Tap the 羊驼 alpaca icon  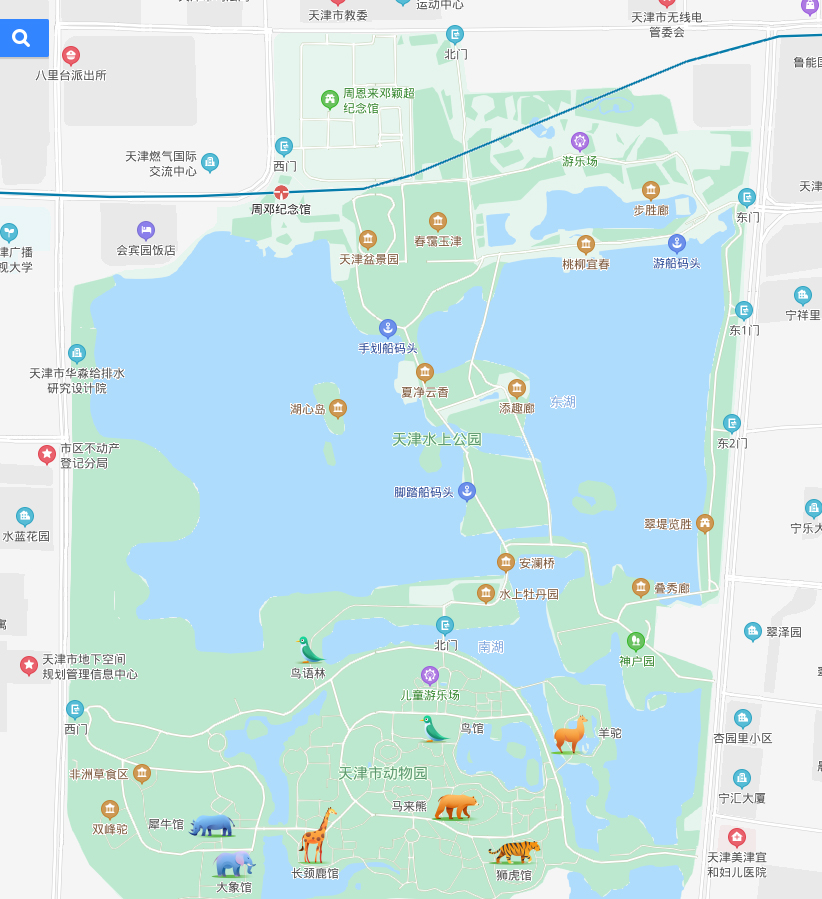click(x=570, y=734)
